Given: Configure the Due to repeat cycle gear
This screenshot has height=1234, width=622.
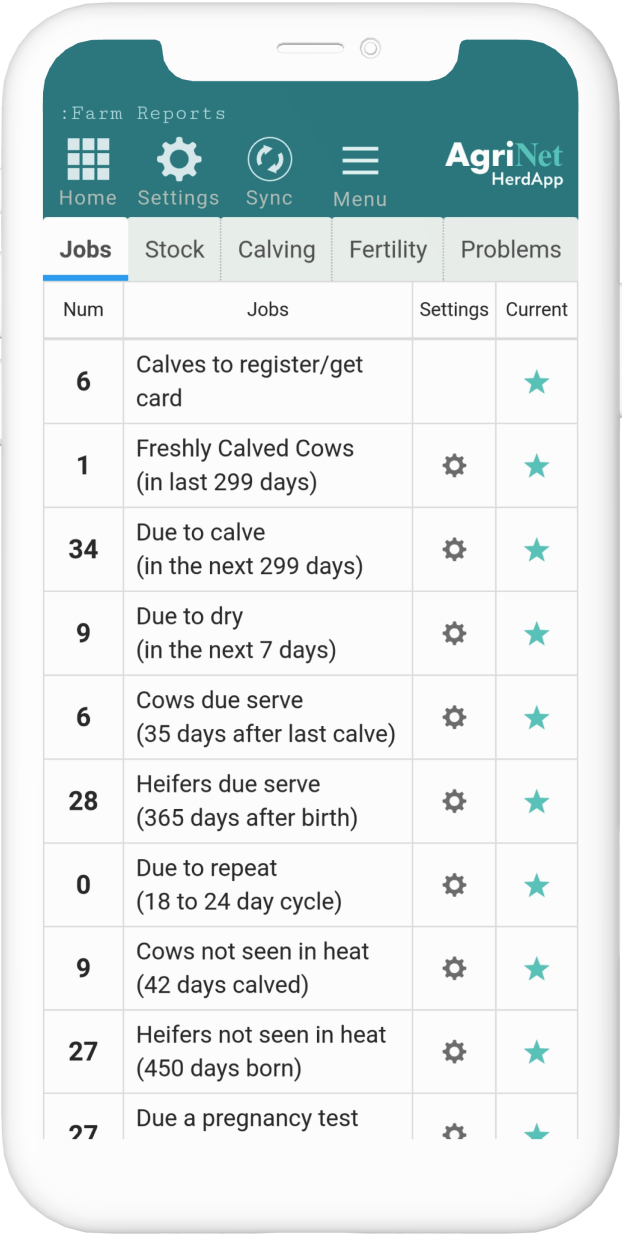Looking at the screenshot, I should coord(454,885).
